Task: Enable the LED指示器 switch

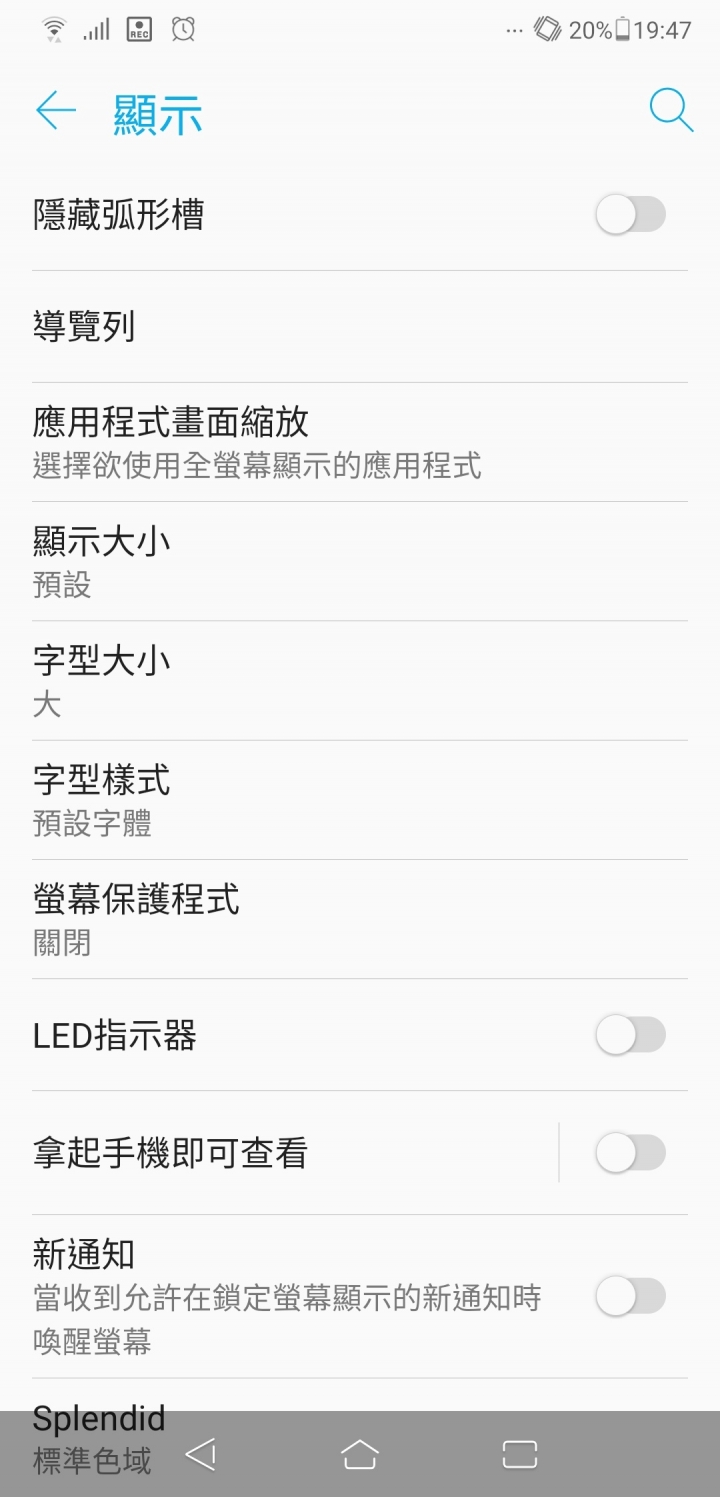Action: (630, 1035)
